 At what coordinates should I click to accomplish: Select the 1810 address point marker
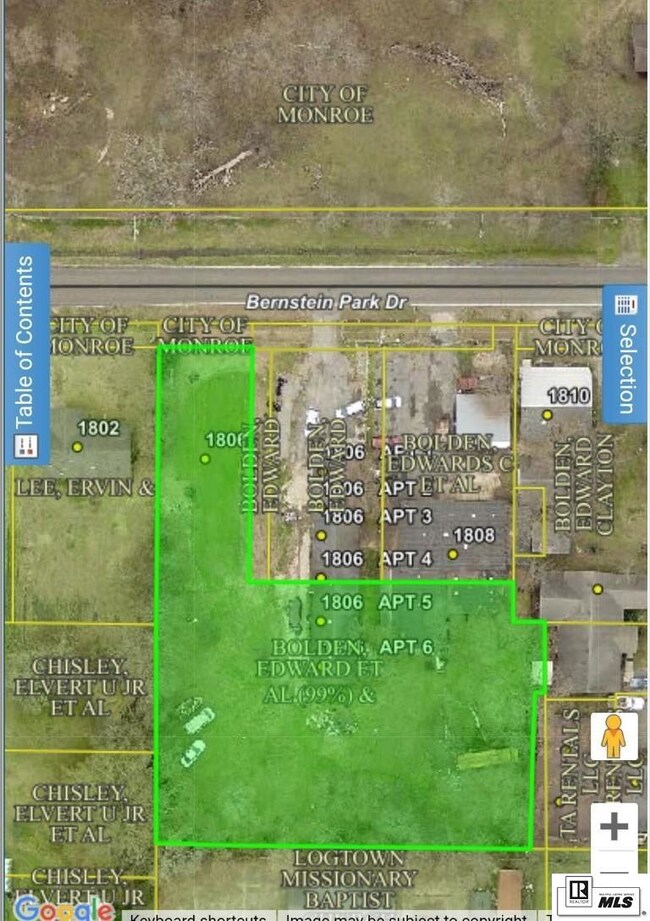pyautogui.click(x=547, y=414)
